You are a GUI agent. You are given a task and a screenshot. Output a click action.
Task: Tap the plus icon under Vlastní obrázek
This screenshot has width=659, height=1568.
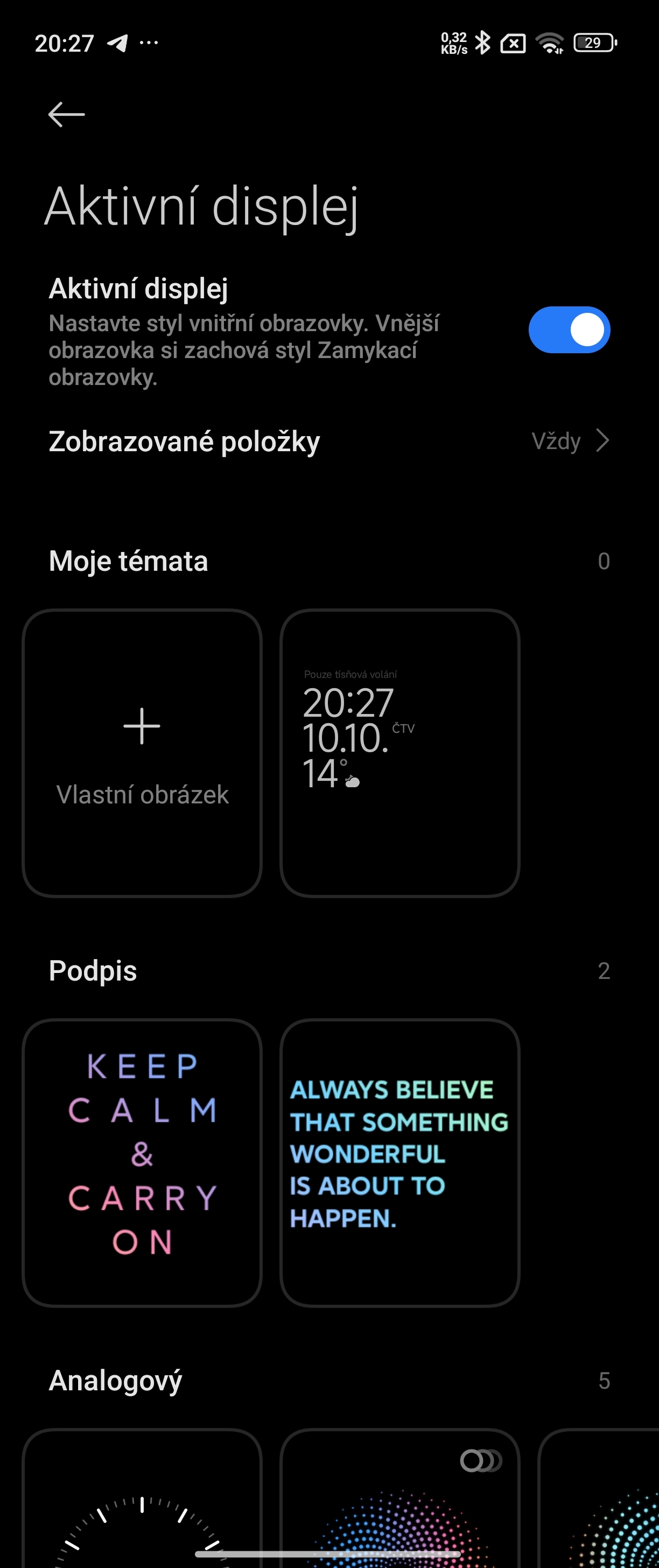click(141, 724)
